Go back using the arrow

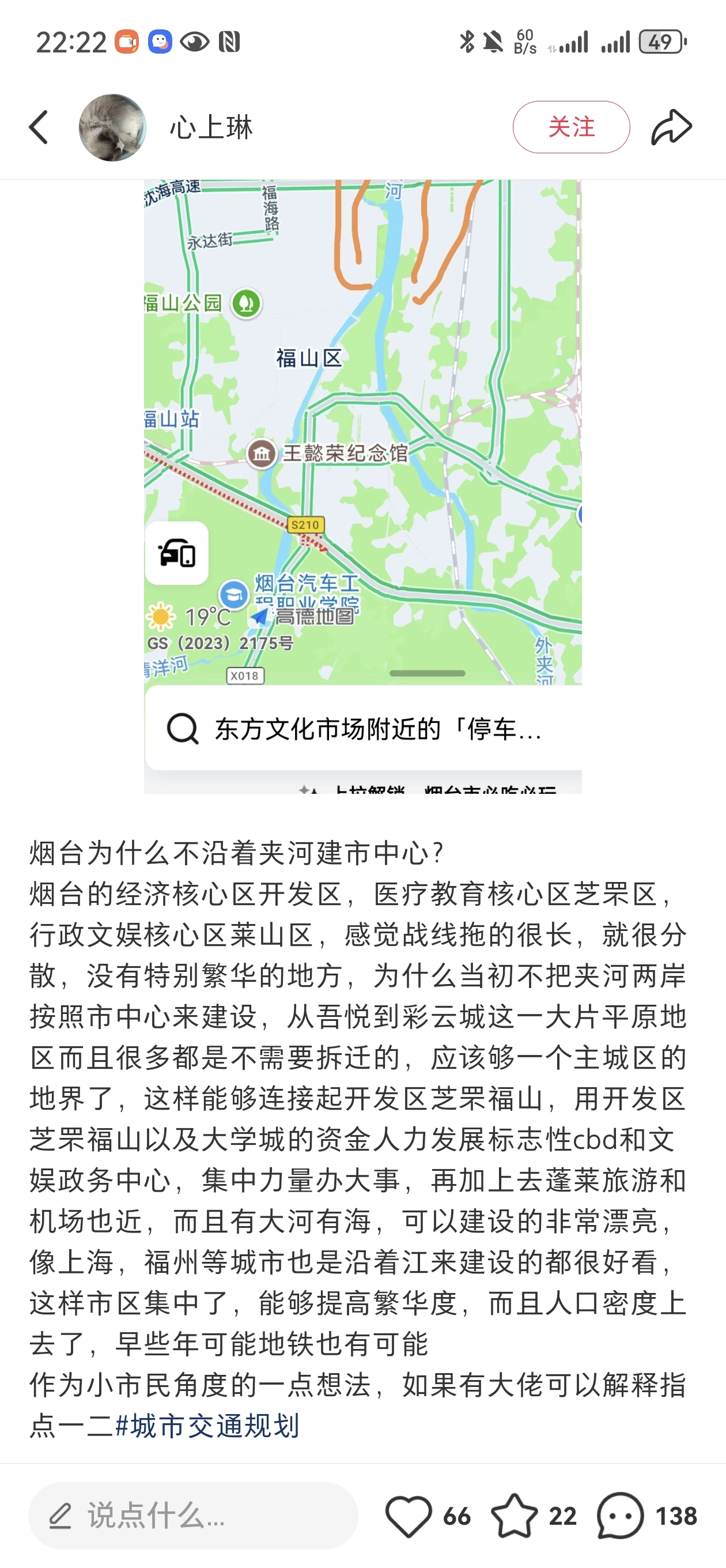click(39, 127)
